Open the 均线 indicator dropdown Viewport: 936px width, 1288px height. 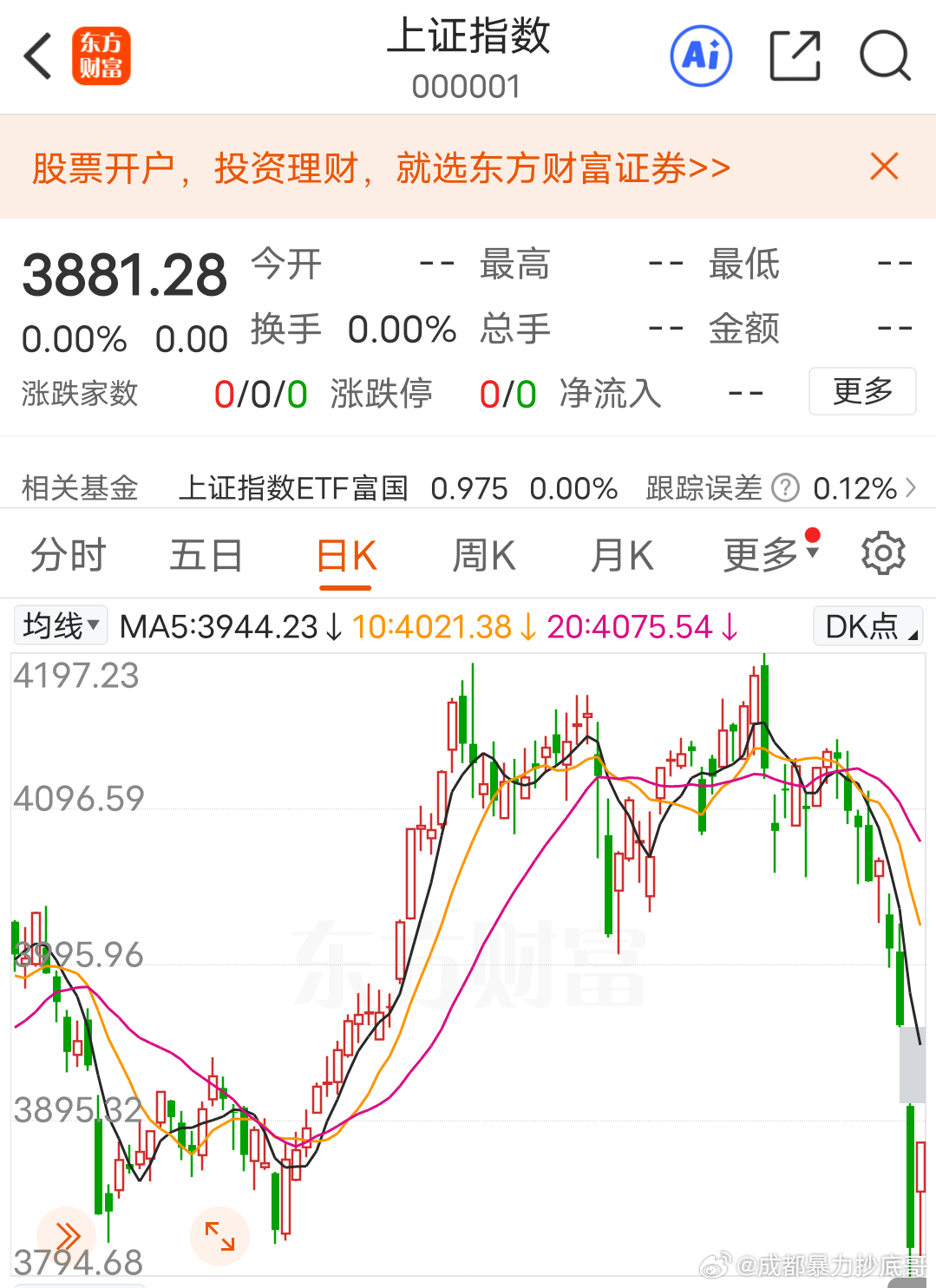point(59,624)
